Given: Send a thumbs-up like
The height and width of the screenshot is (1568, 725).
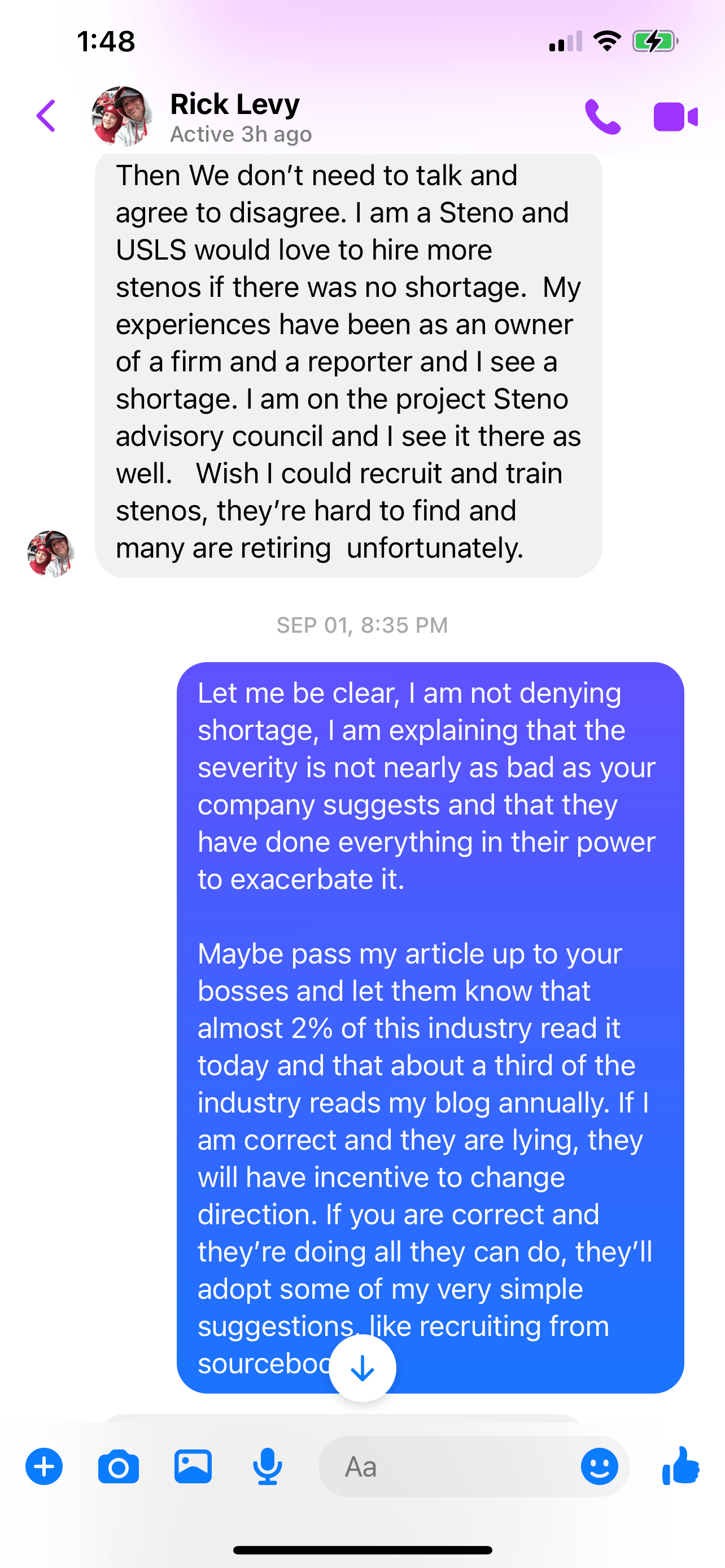Looking at the screenshot, I should (680, 1466).
